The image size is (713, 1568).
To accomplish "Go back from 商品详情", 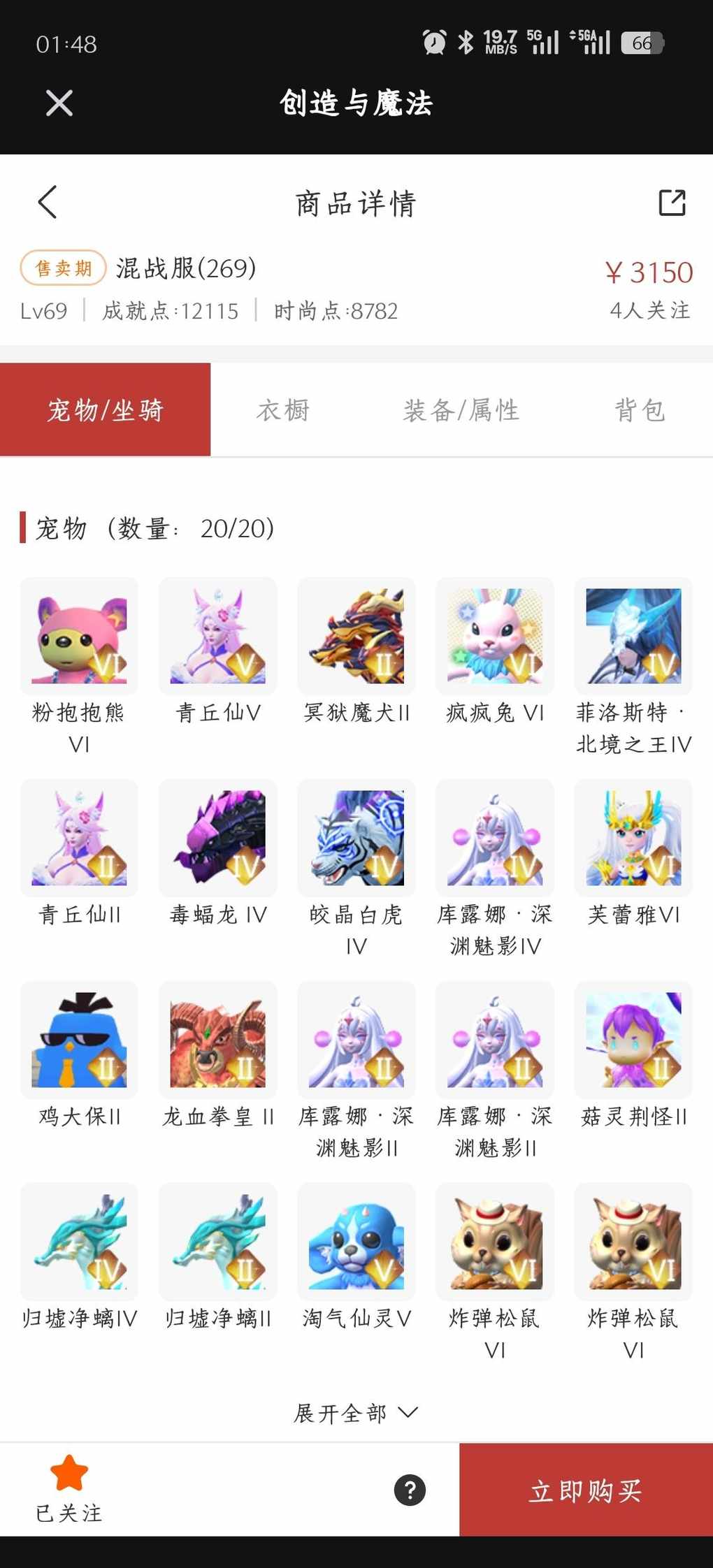I will pos(48,203).
